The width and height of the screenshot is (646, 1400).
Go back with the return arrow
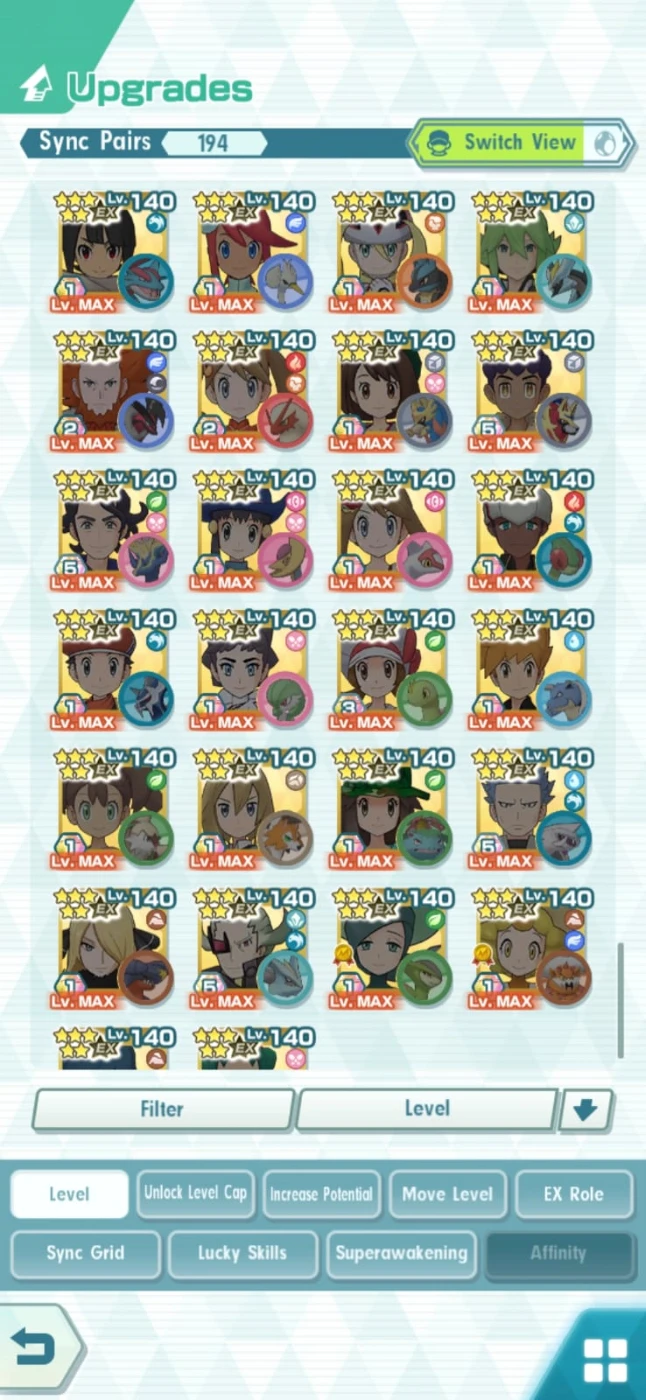click(x=35, y=1349)
